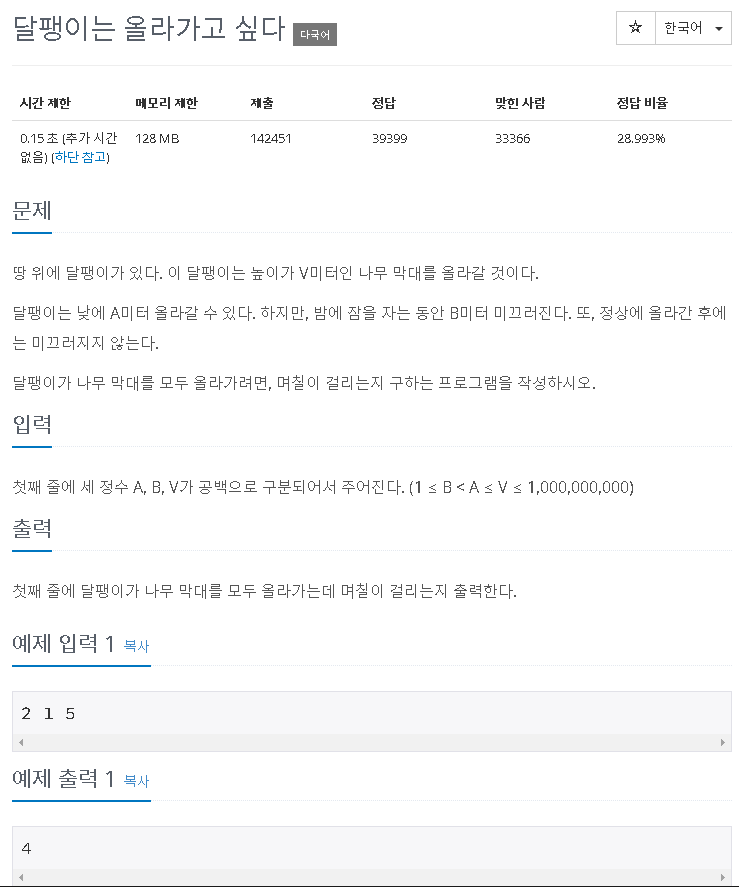Copy example input 1 with 복사

[136, 646]
